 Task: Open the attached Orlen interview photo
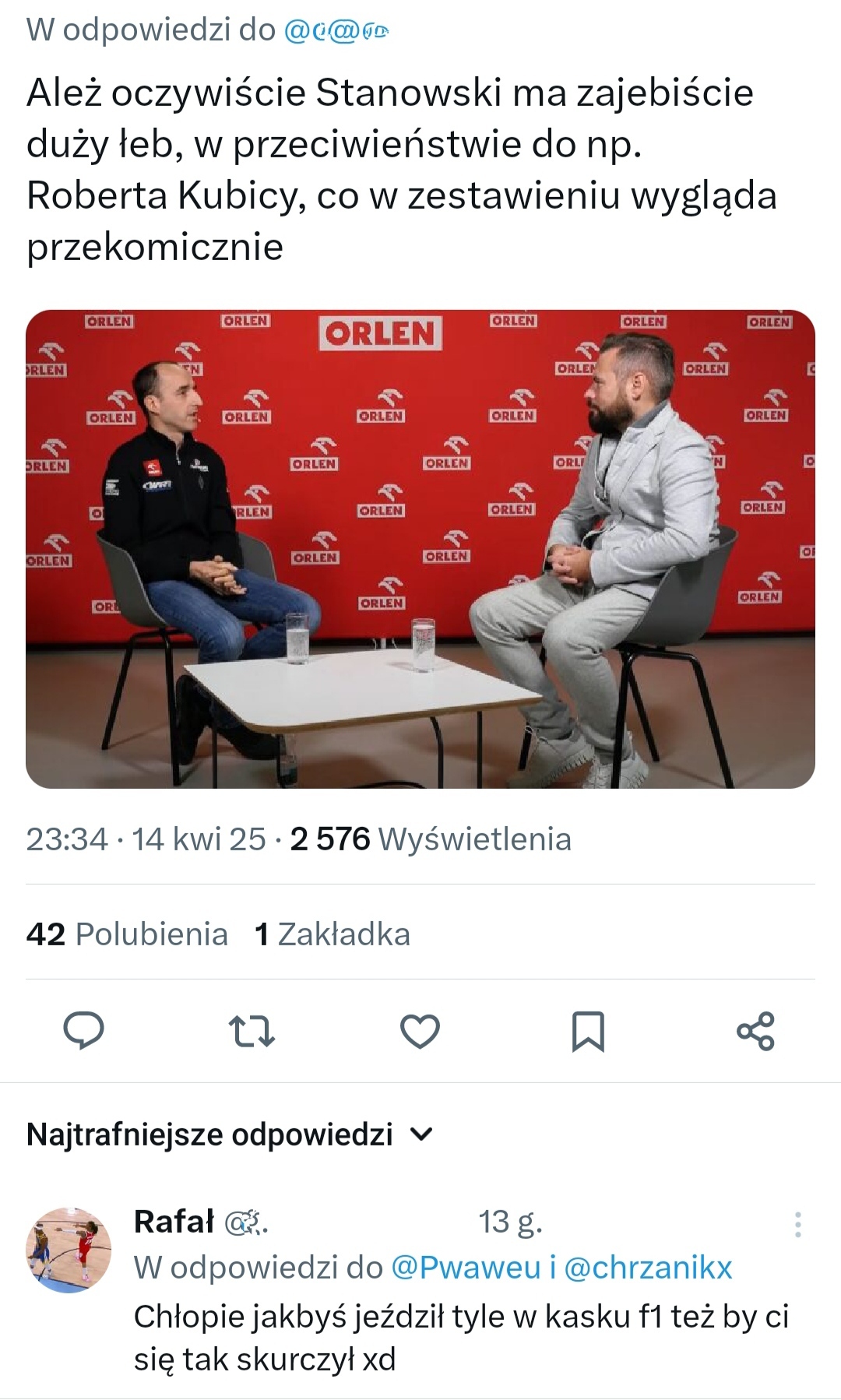tap(420, 549)
